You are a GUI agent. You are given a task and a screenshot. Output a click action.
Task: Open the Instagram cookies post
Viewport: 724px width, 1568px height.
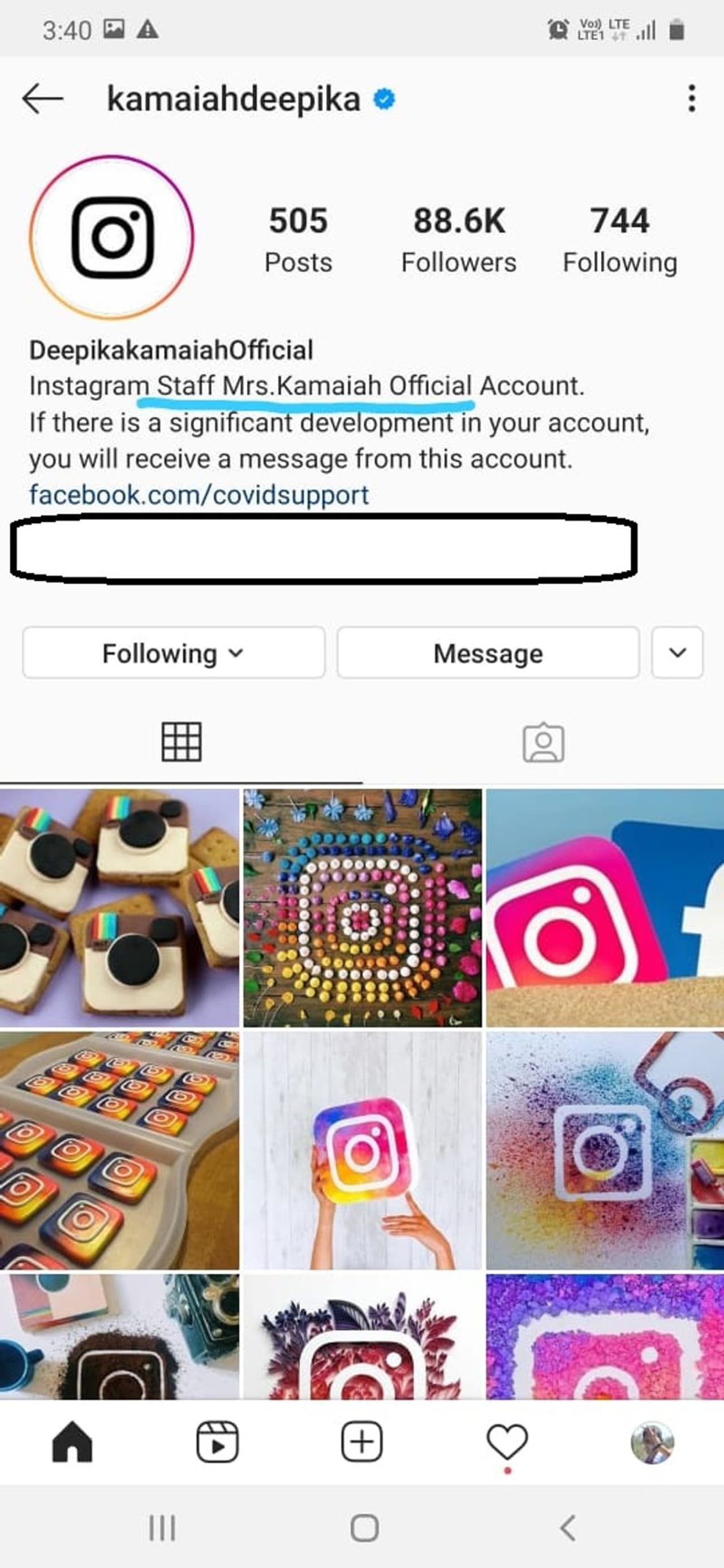(119, 908)
